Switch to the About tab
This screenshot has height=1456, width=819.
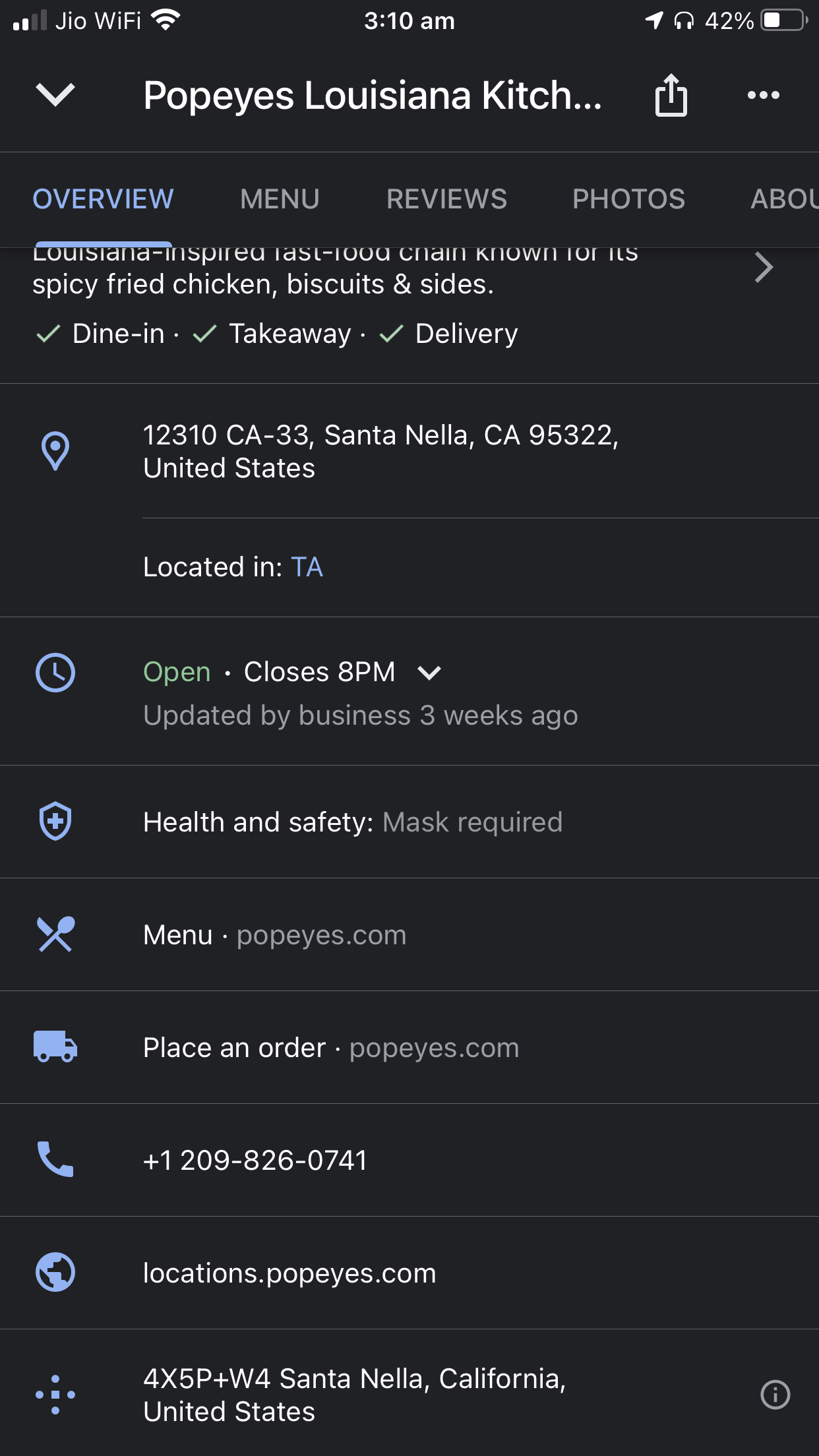[783, 199]
